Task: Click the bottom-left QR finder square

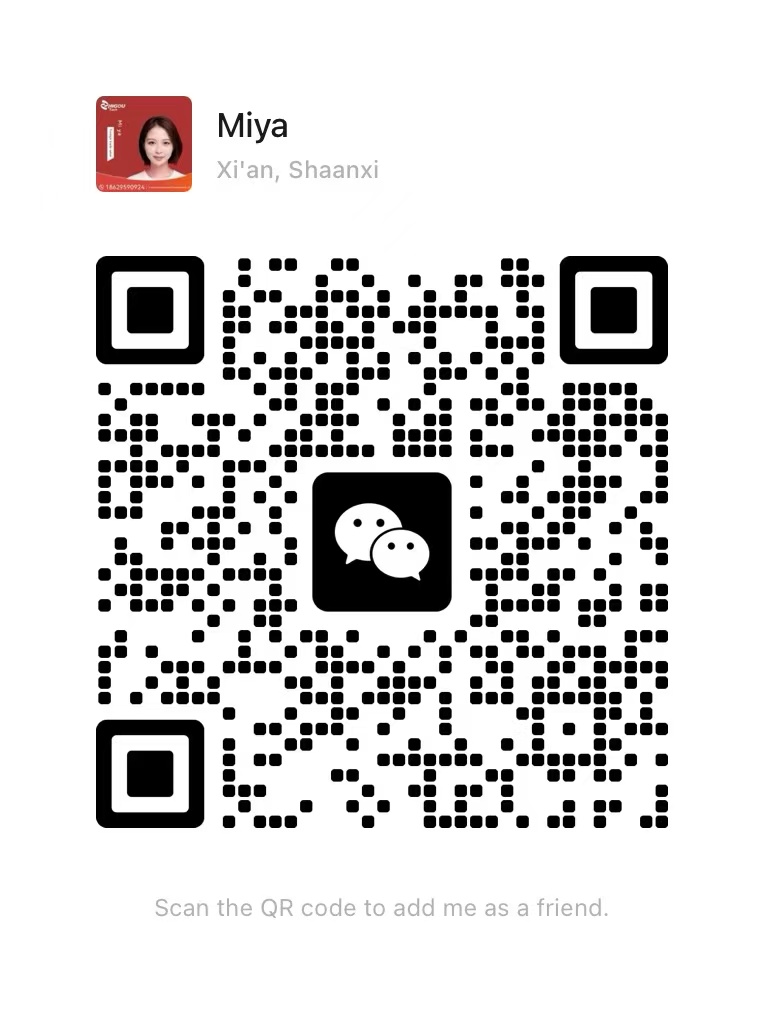Action: (x=149, y=775)
